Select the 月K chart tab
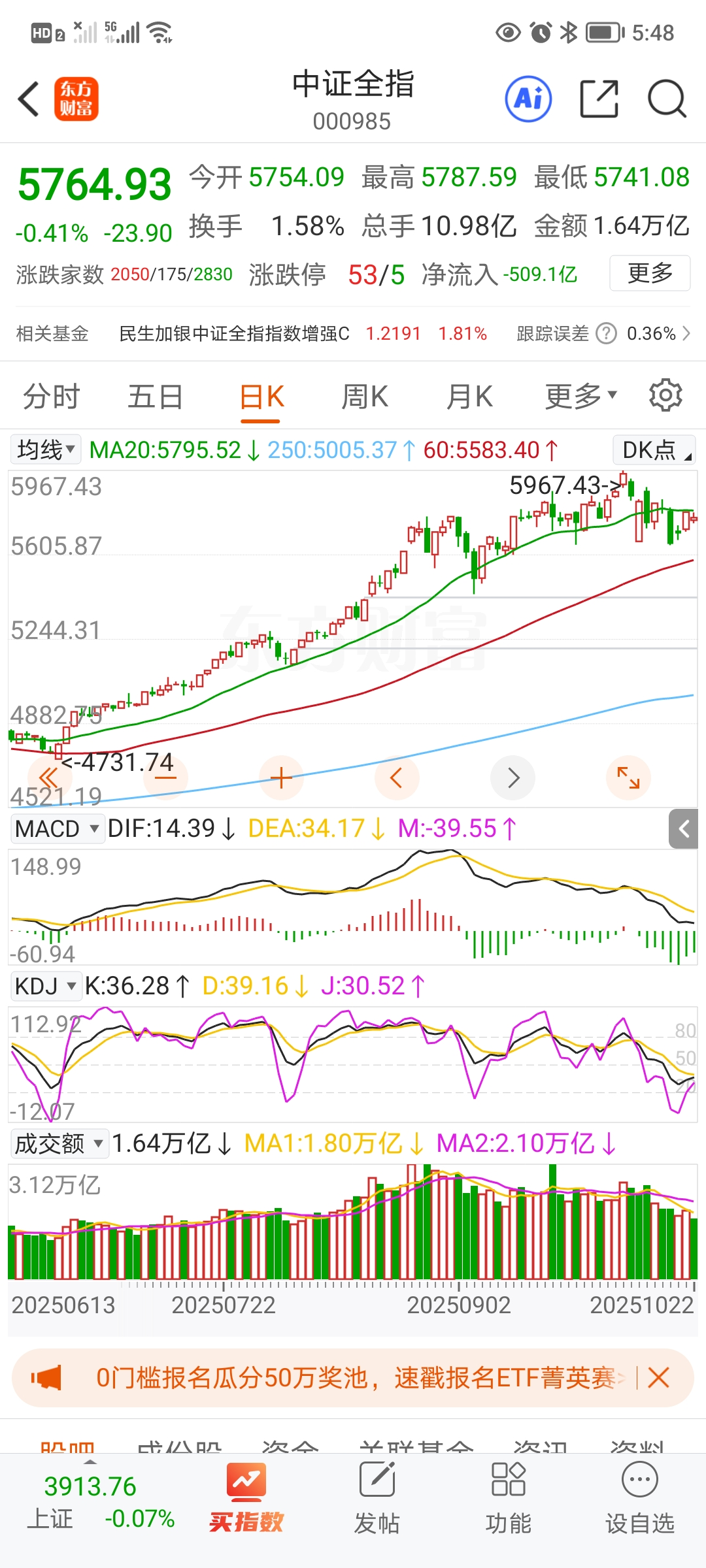 (x=469, y=397)
